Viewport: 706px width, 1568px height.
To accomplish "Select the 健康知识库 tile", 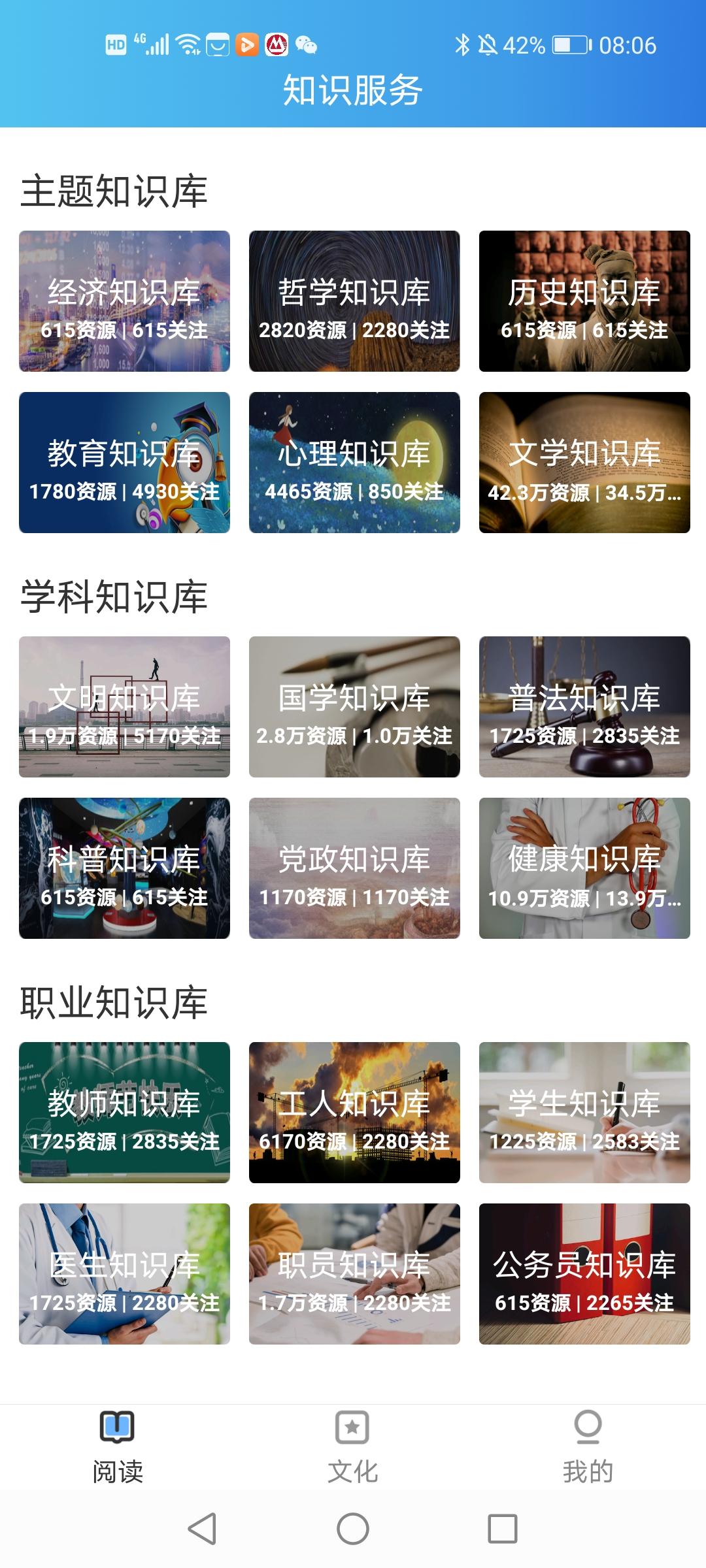I will click(584, 868).
